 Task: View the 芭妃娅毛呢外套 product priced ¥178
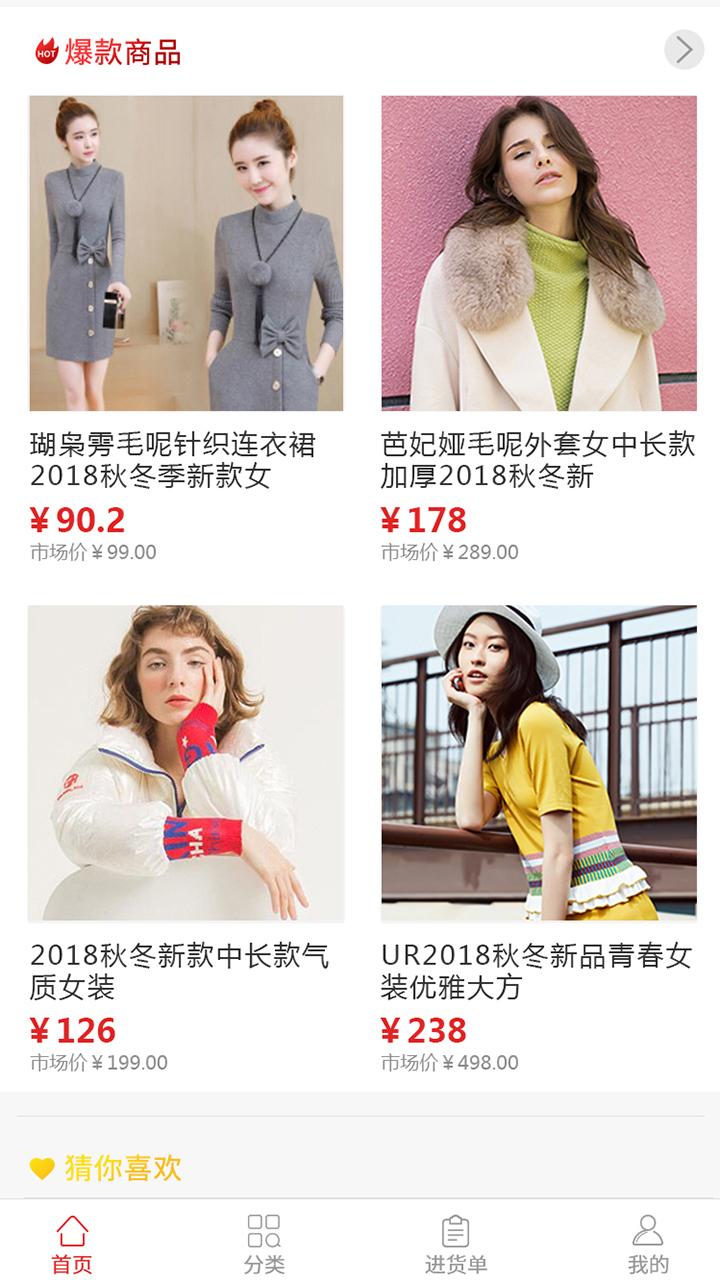(x=538, y=253)
